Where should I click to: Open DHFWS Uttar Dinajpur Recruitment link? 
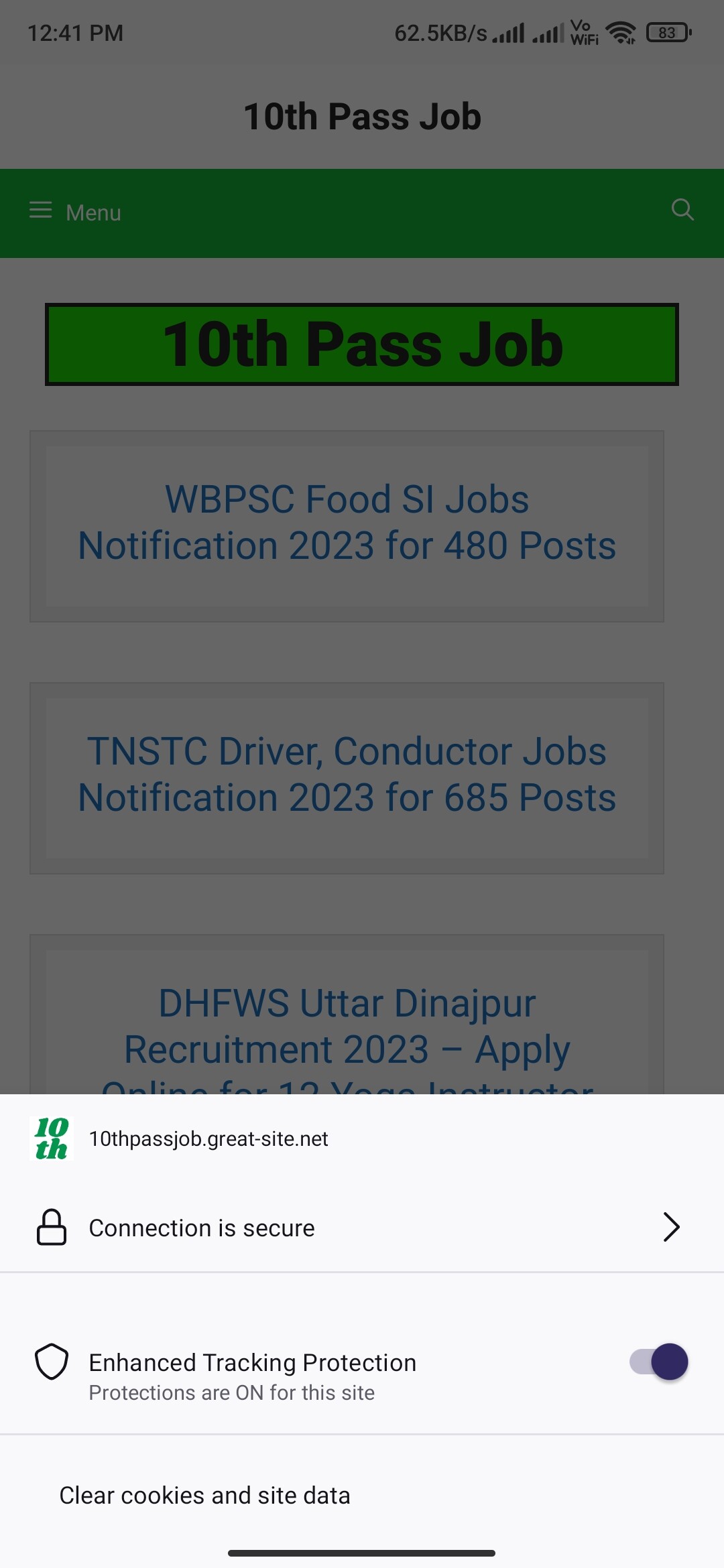347,1027
